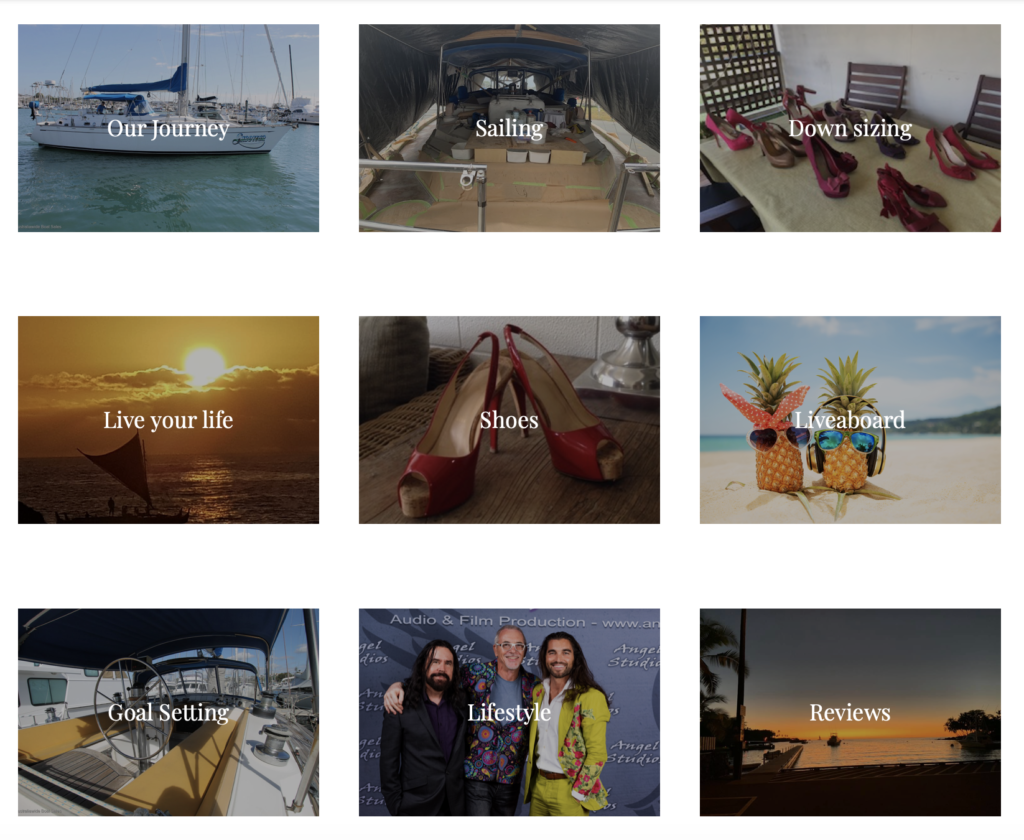Select the Lifestyle tile
Viewport: 1024px width, 840px height.
[509, 712]
